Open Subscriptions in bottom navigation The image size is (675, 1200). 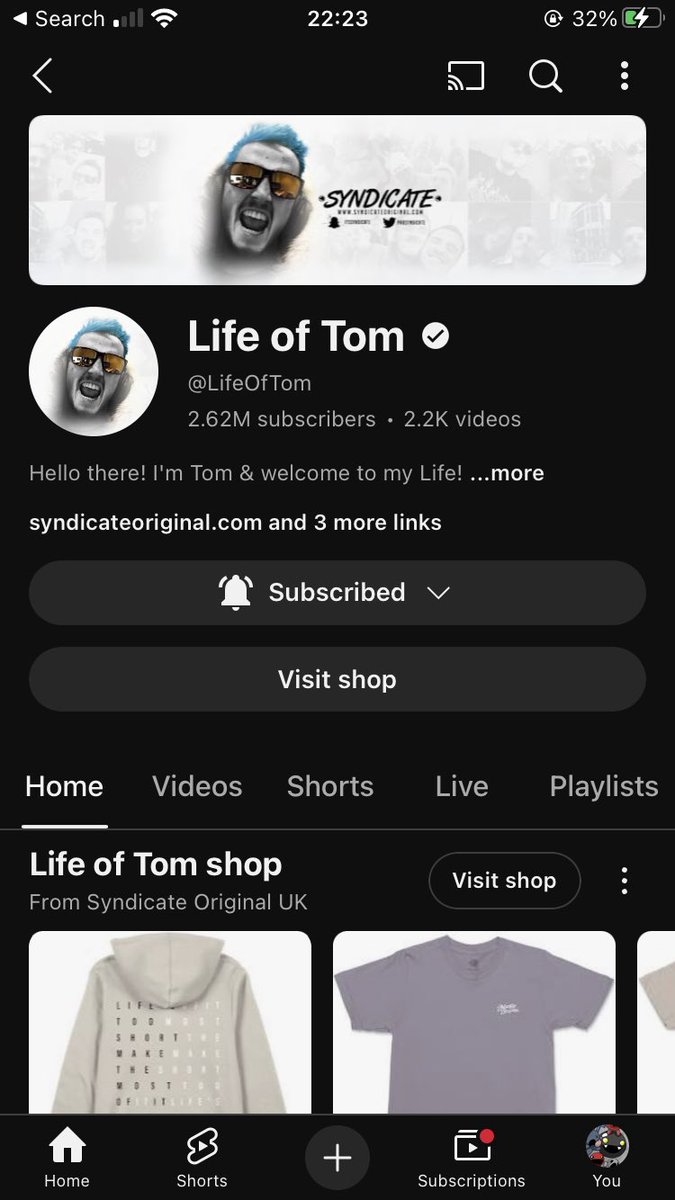pyautogui.click(x=471, y=1158)
